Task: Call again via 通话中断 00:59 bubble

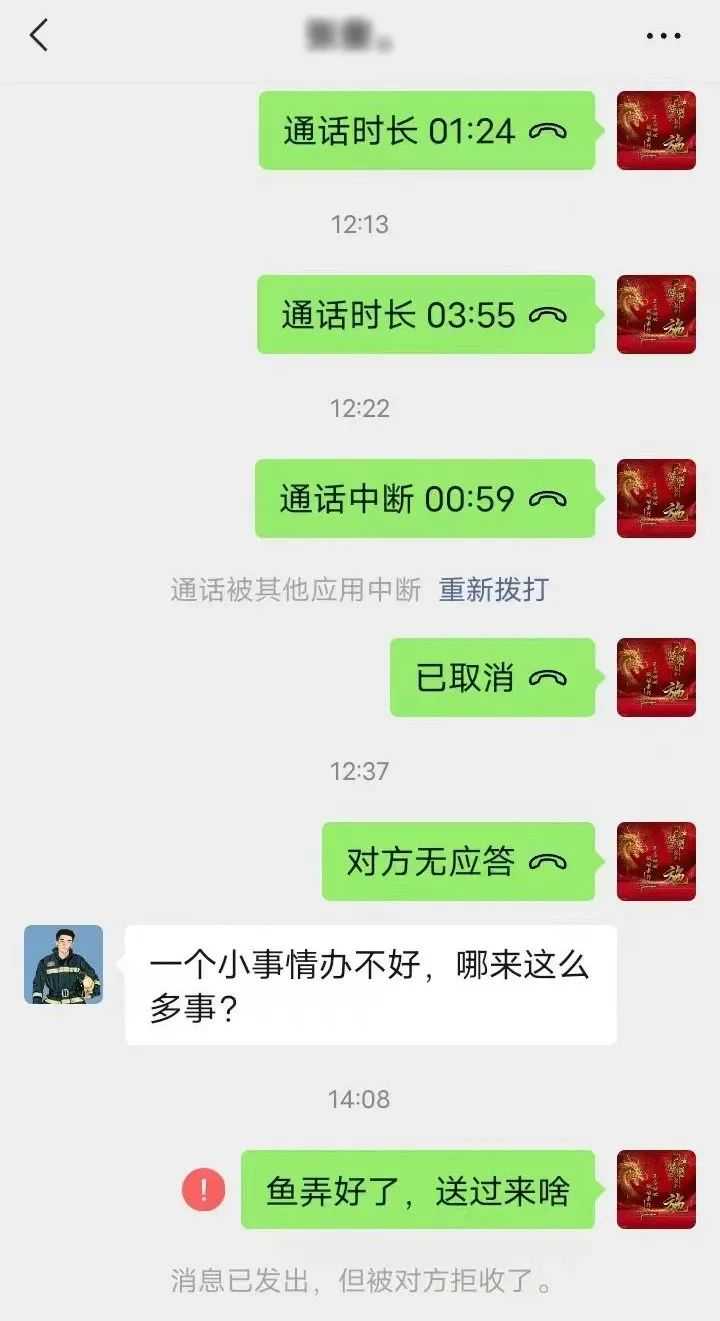Action: click(x=425, y=499)
